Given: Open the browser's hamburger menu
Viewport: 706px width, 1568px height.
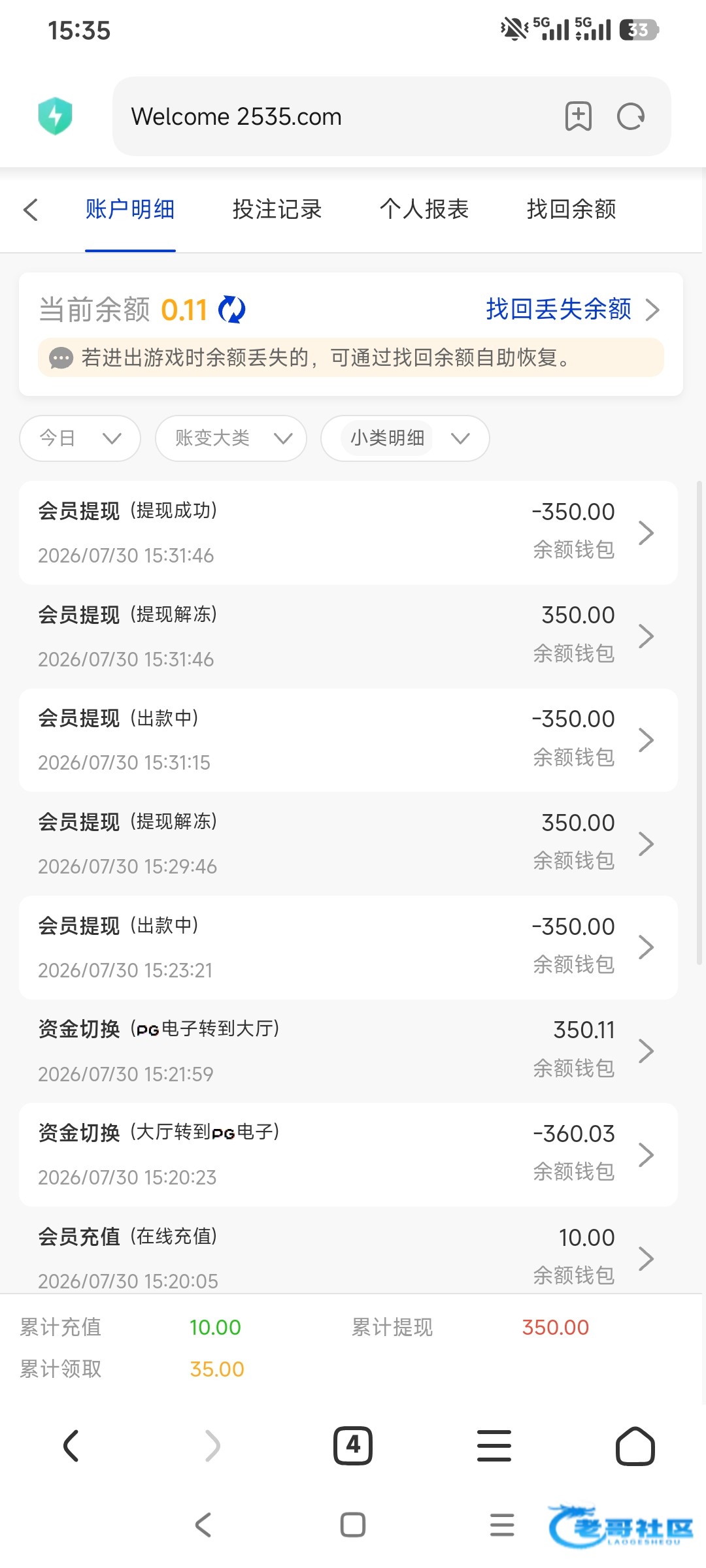Looking at the screenshot, I should (494, 1446).
